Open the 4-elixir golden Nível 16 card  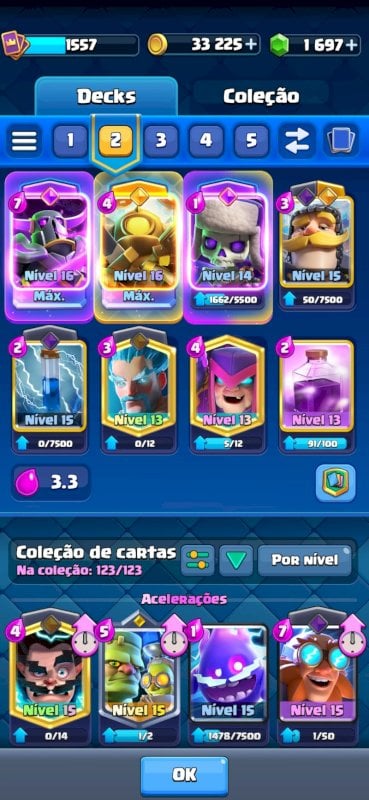tap(139, 247)
